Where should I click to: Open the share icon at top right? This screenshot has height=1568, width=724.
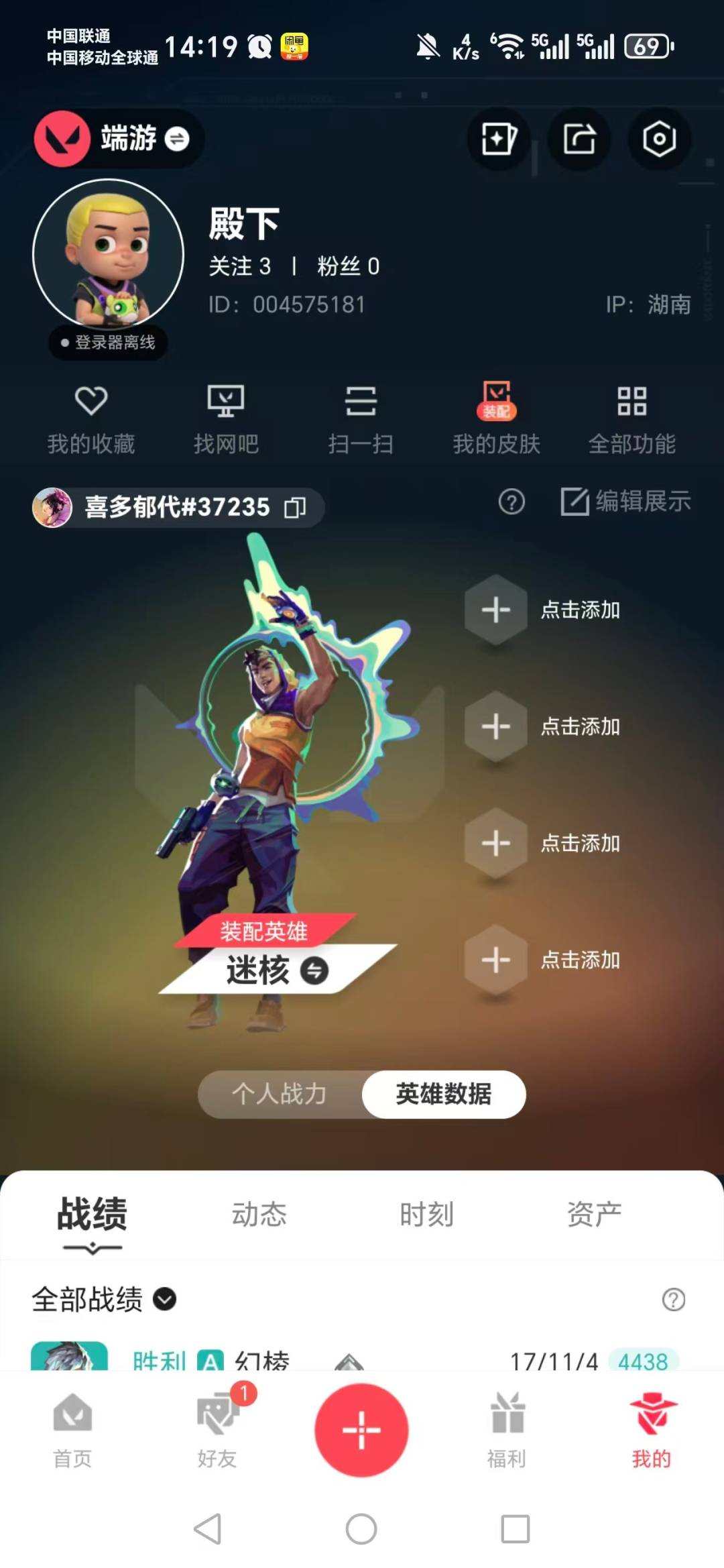[578, 138]
